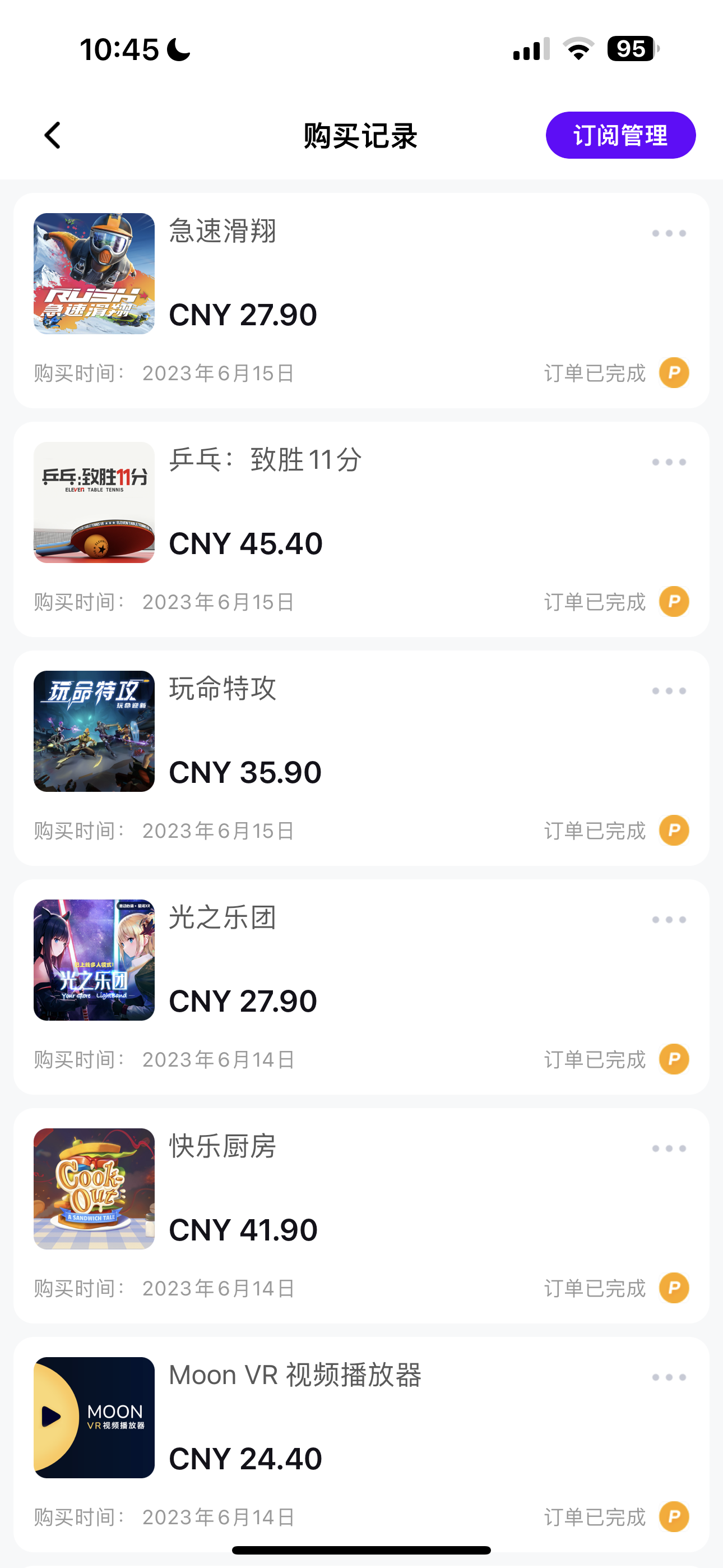Expand the options menu for 乒乓：致胜11分
The height and width of the screenshot is (1568, 723).
click(x=668, y=462)
